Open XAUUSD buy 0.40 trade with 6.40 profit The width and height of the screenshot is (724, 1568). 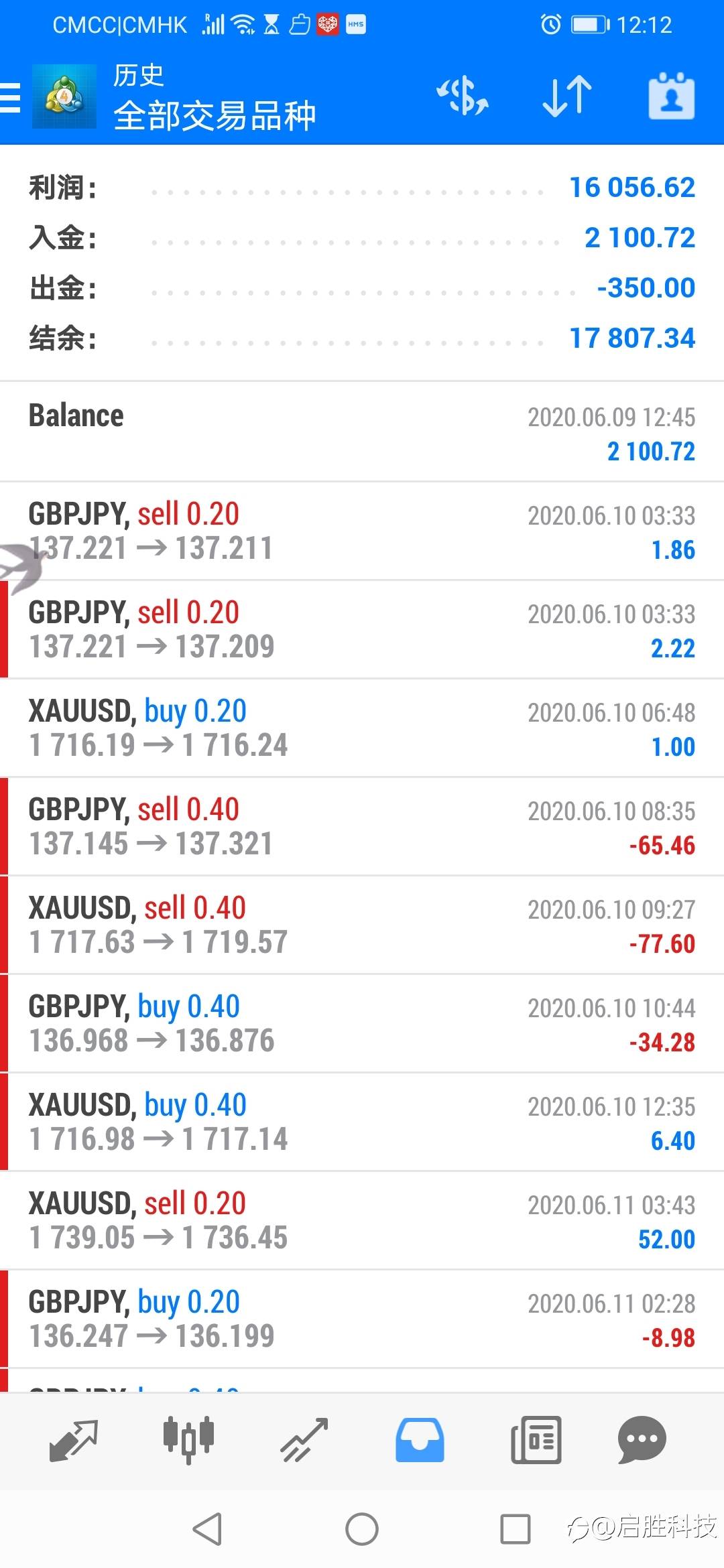tap(362, 1122)
